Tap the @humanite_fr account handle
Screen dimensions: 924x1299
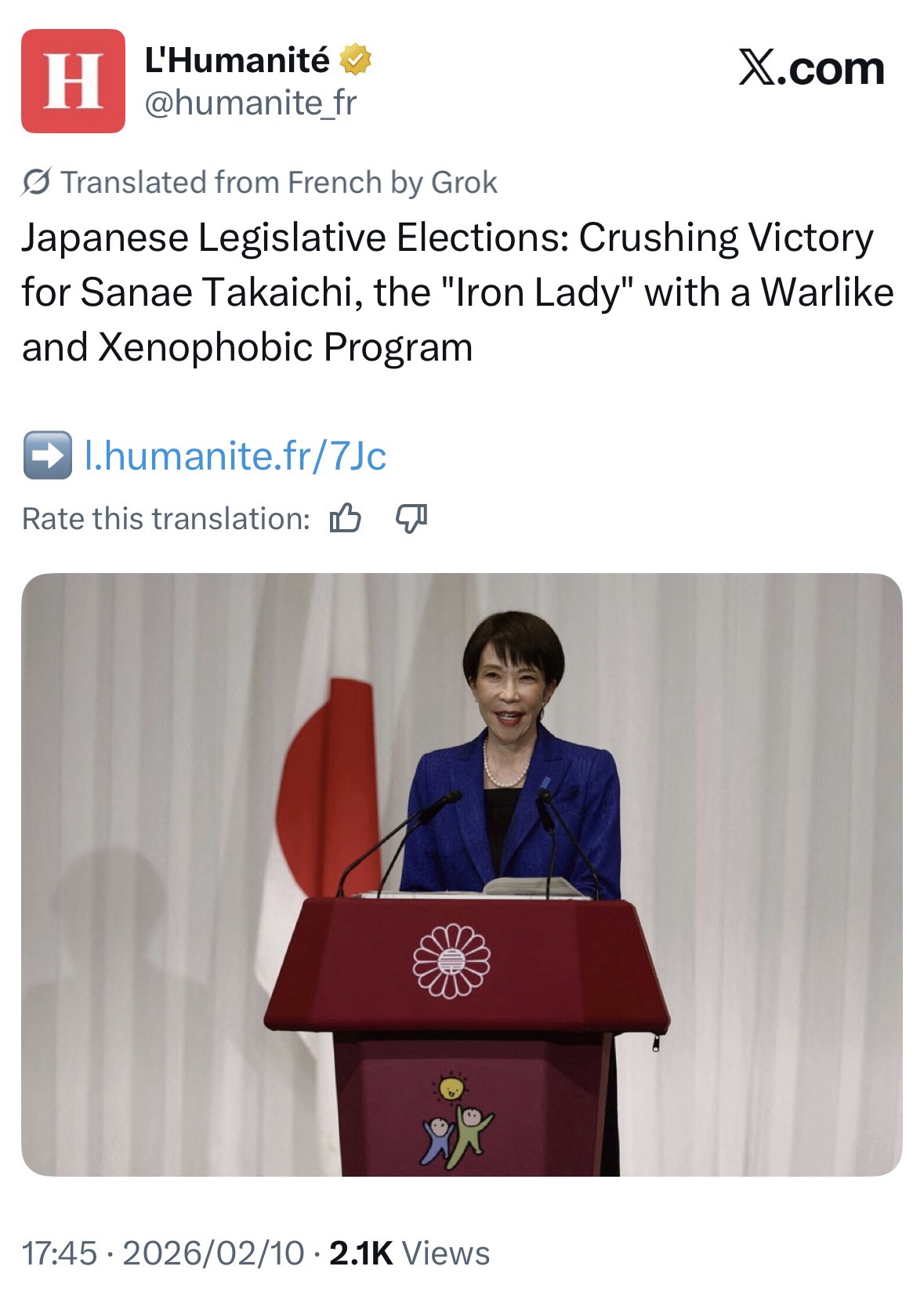coord(250,103)
